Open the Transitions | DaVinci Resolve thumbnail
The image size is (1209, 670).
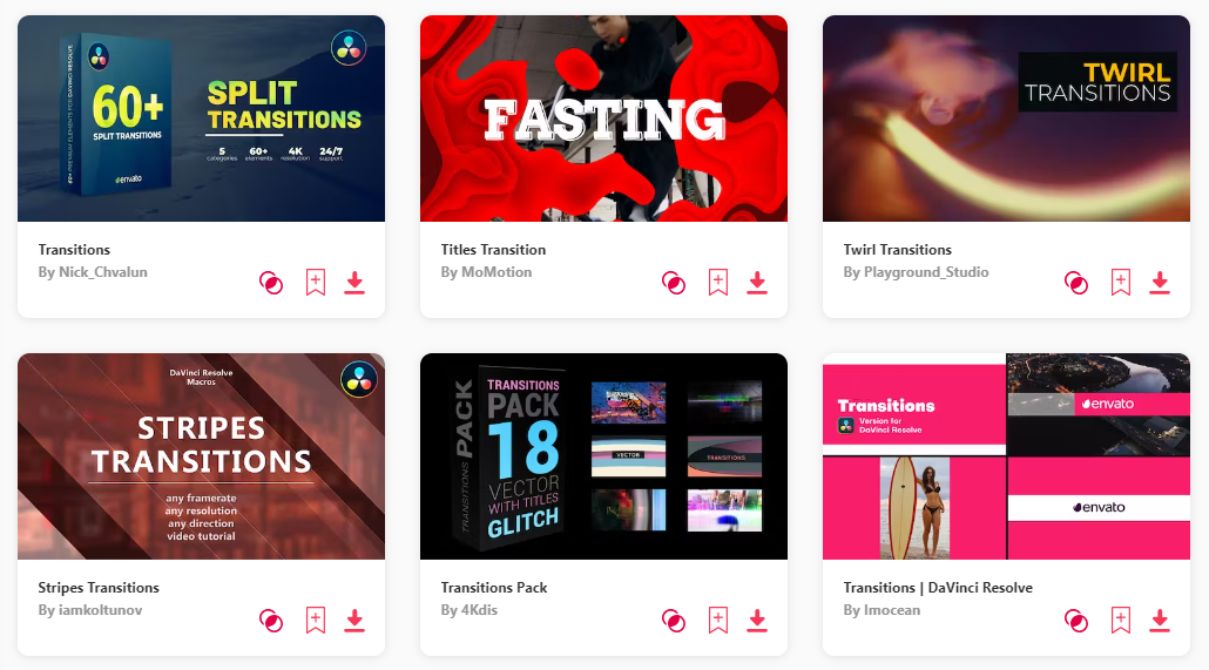click(x=1006, y=456)
